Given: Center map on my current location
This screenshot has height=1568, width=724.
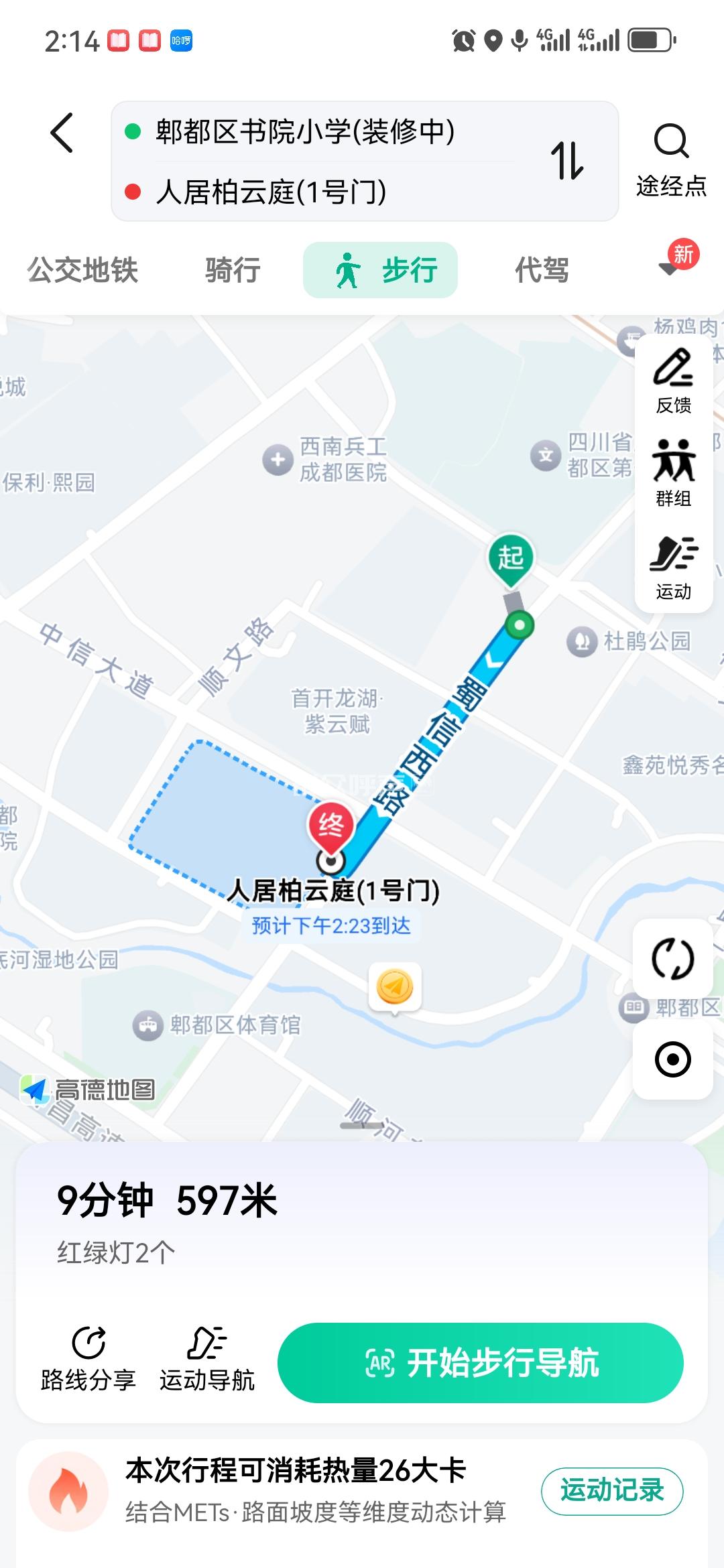Looking at the screenshot, I should coord(672,1059).
